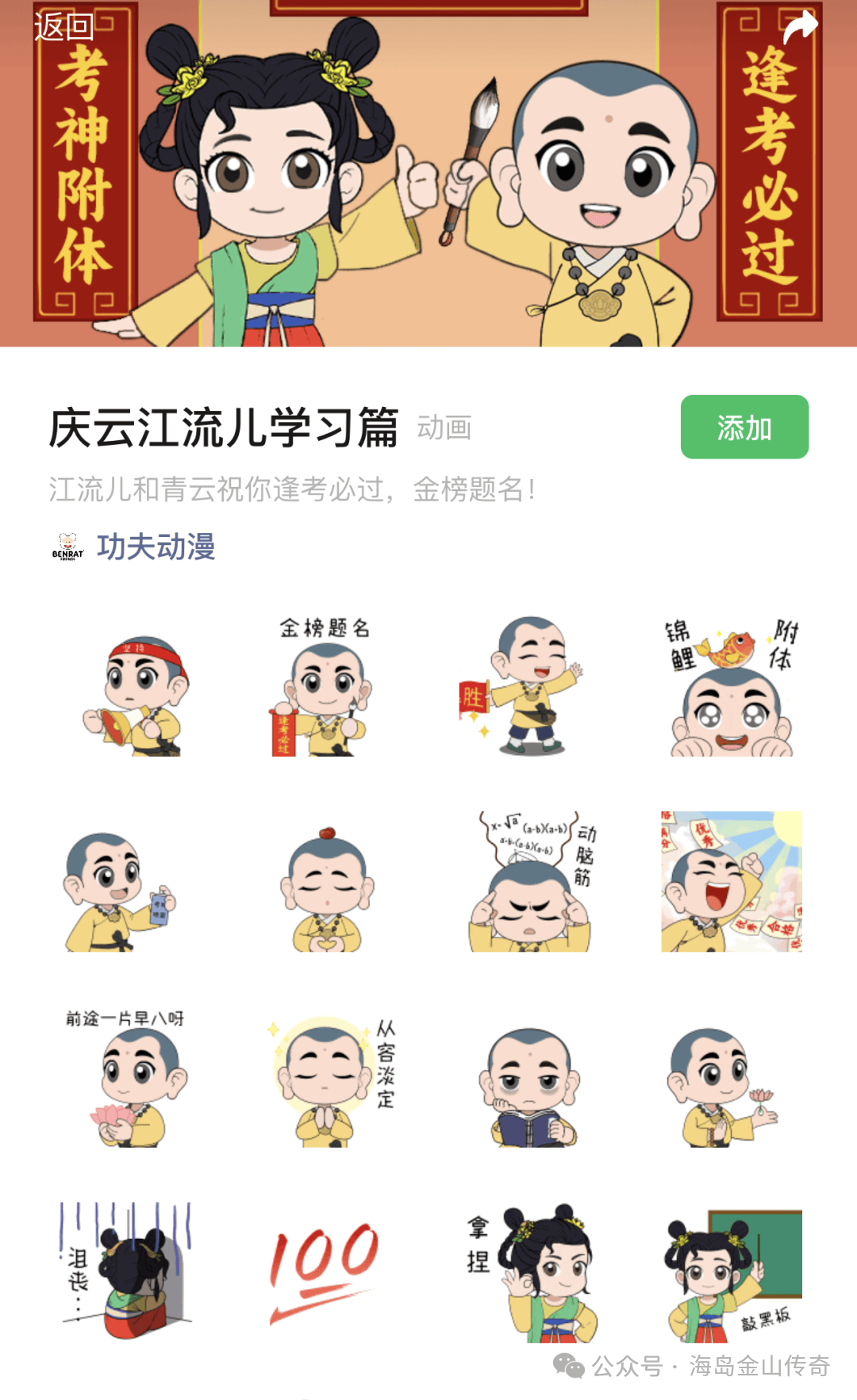The image size is (857, 1400).
Task: Open the 功夫动漫 creator page
Action: tap(156, 547)
